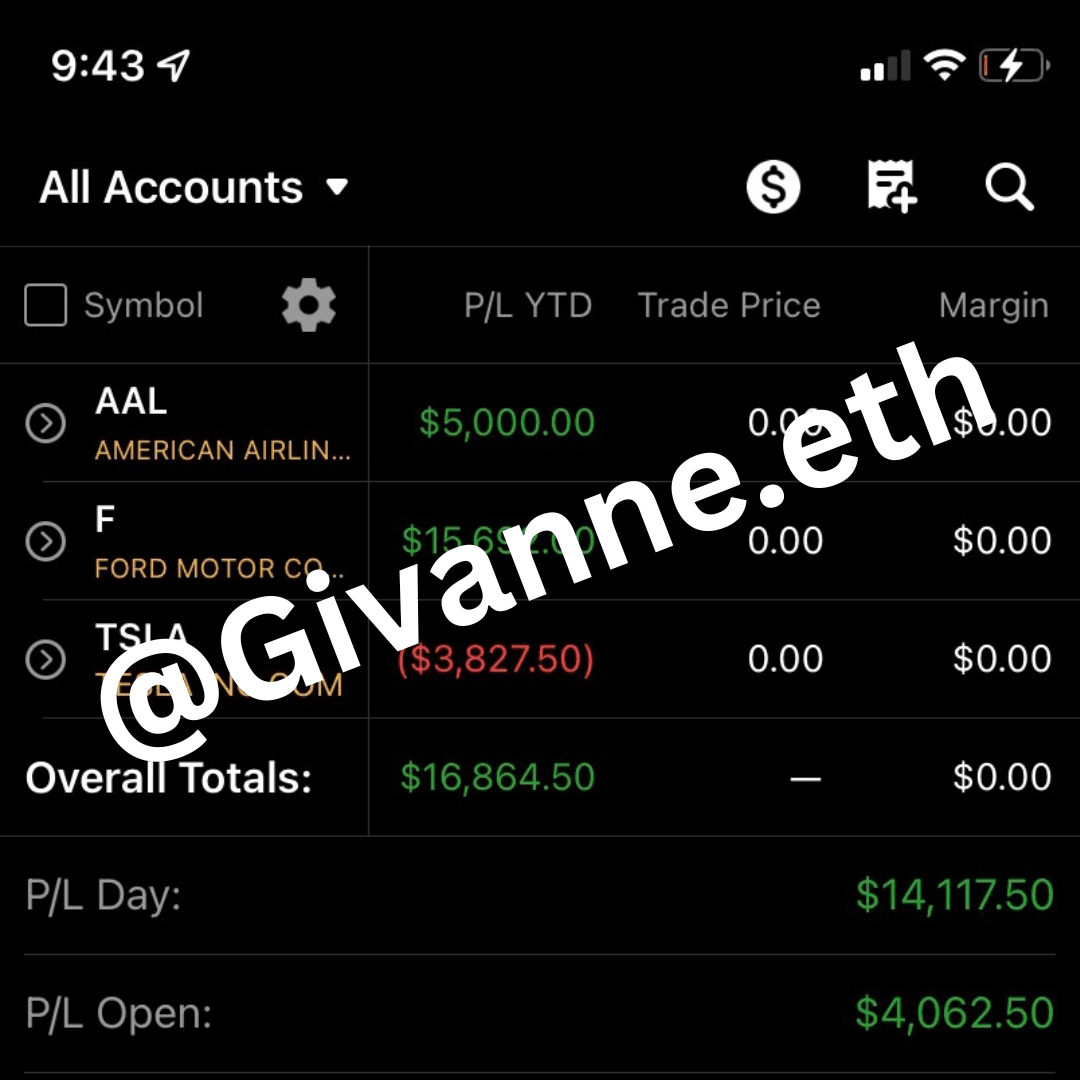The image size is (1080, 1080).
Task: Open the search magnifier
Action: pyautogui.click(x=1008, y=187)
